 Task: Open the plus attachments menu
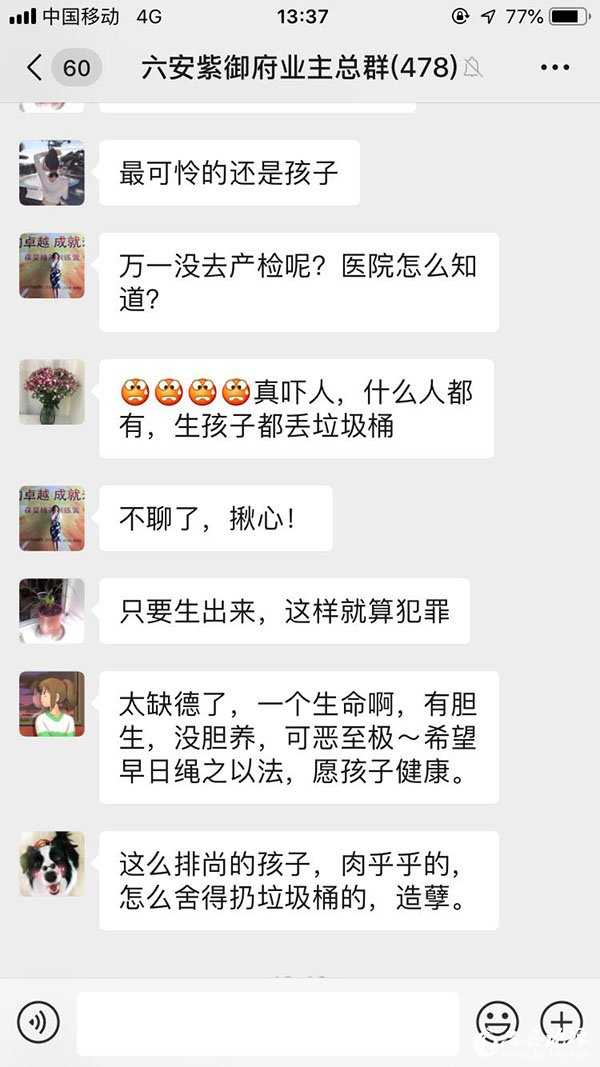tap(561, 1022)
